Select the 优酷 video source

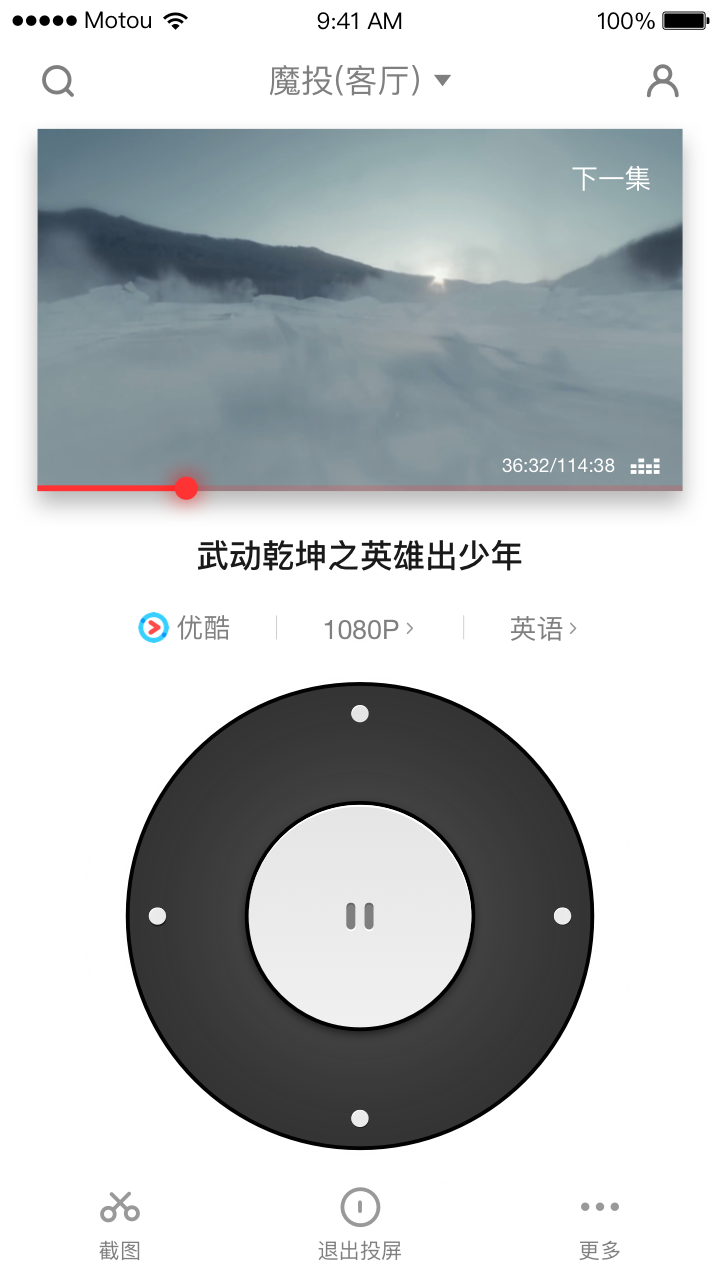point(185,628)
